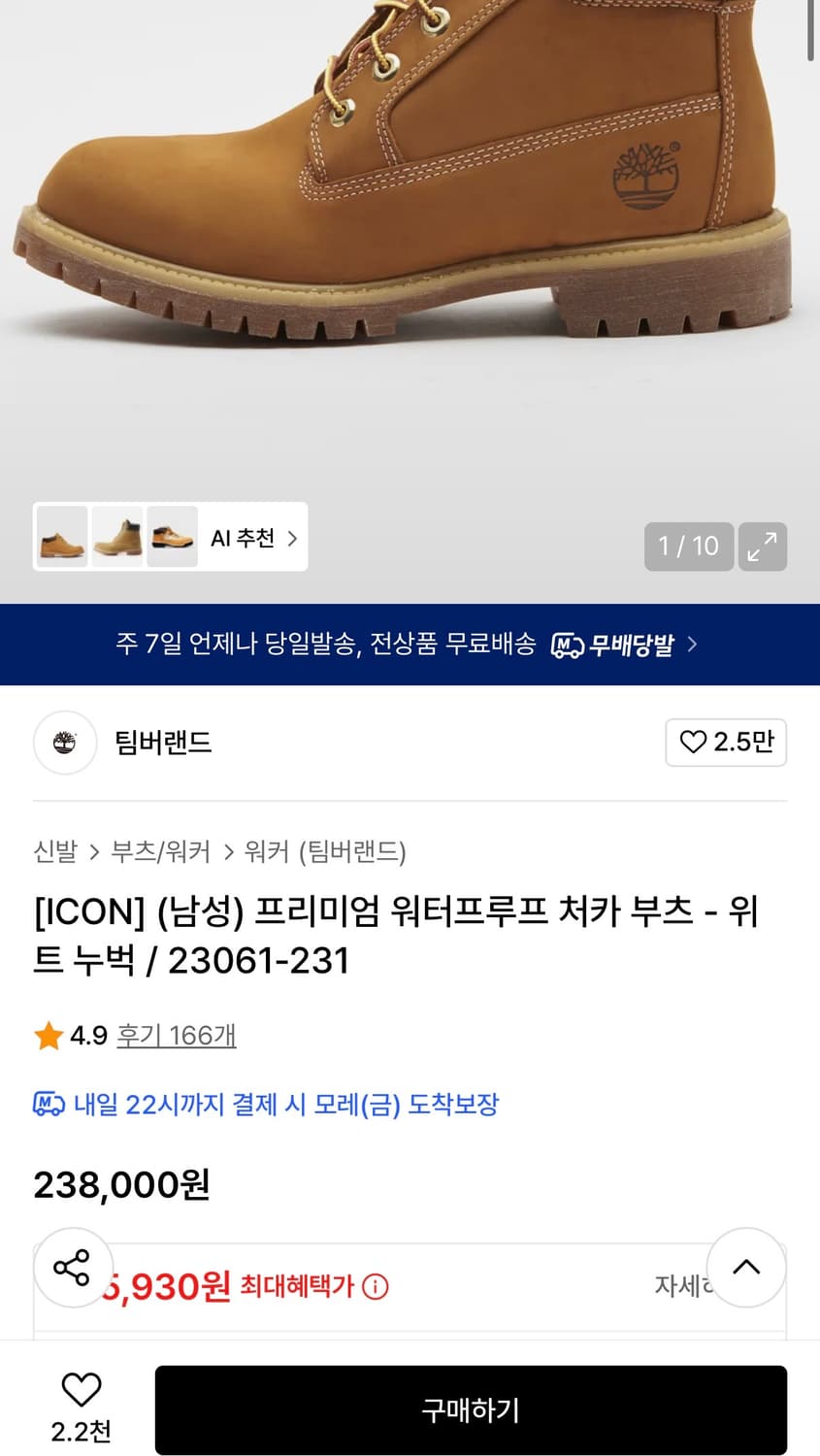Click the 1/10 image position indicator
The width and height of the screenshot is (820, 1456).
[x=689, y=546]
